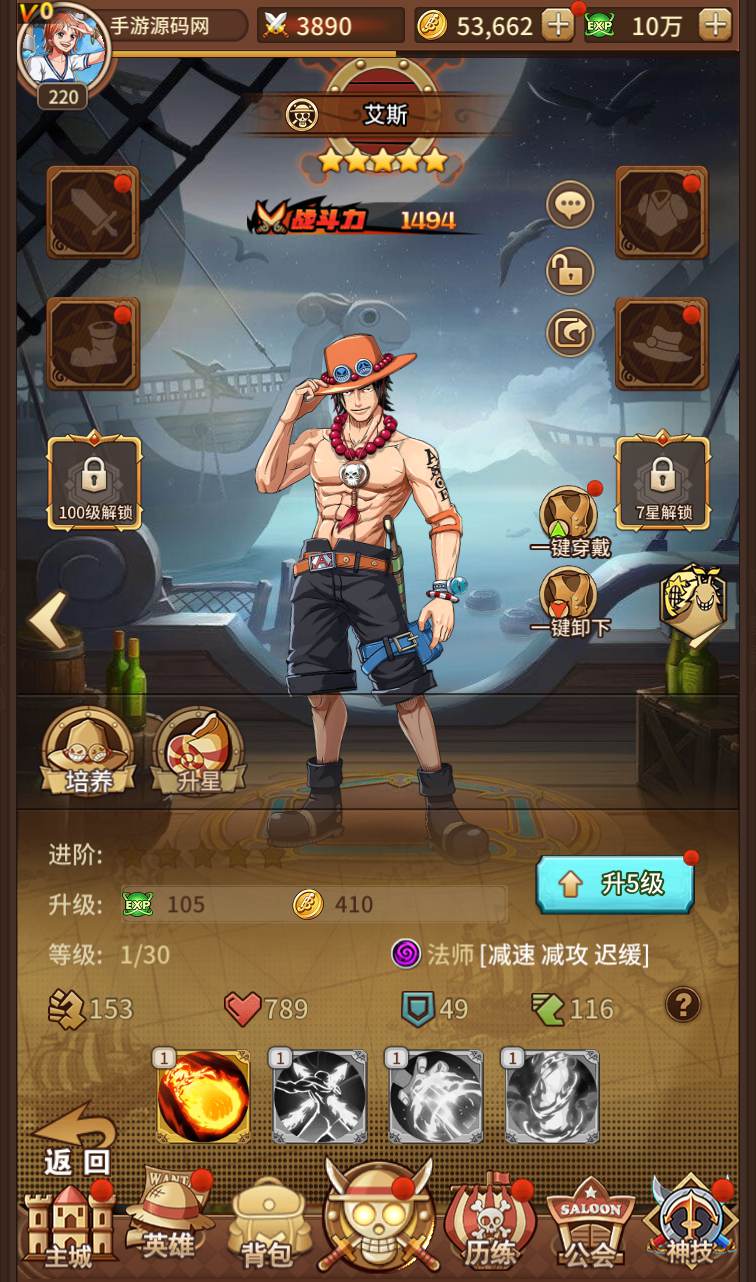This screenshot has height=1282, width=756.
Task: Add more gold coins
Action: 557,25
